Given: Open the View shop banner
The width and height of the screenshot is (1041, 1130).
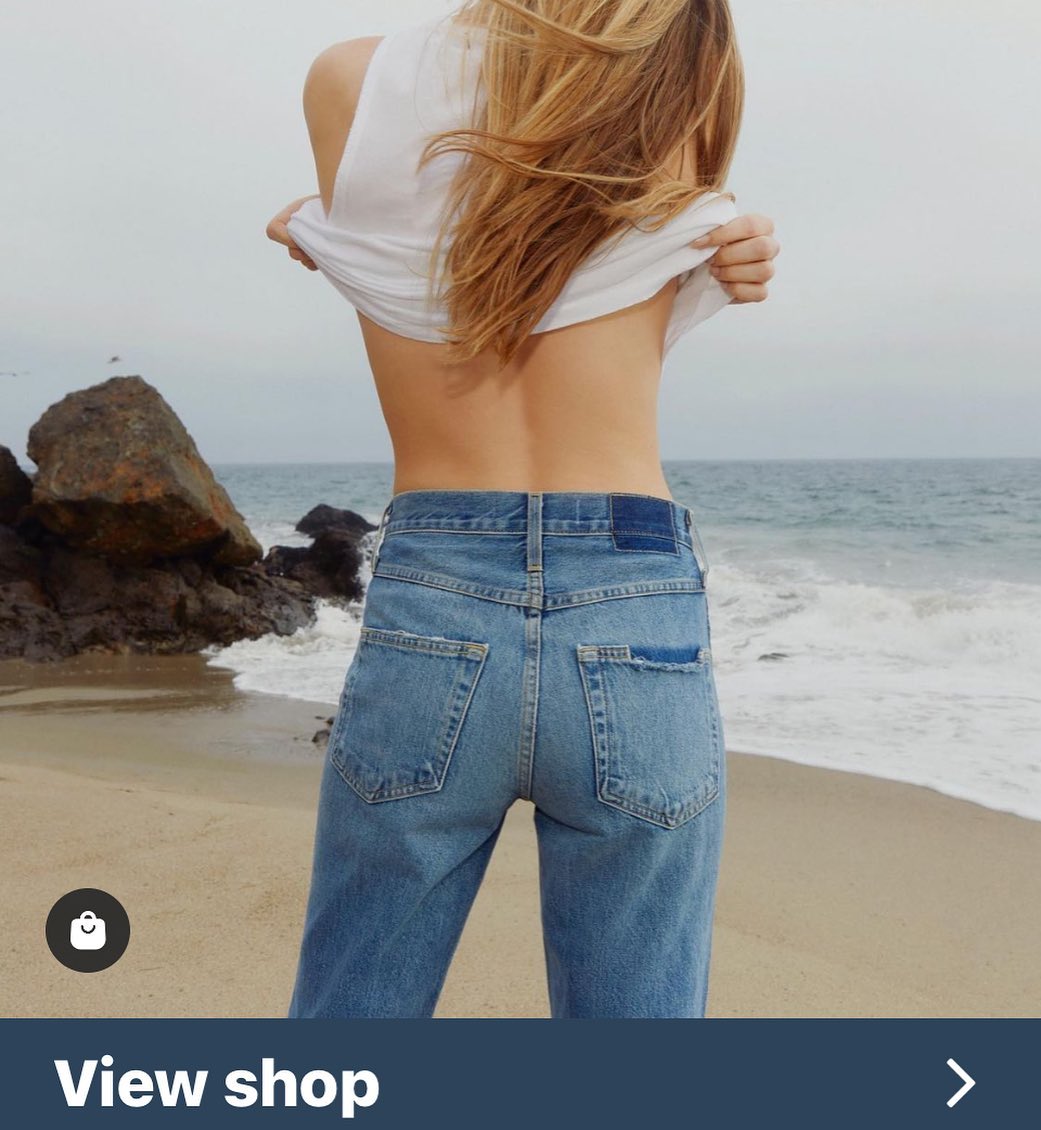Looking at the screenshot, I should (520, 1082).
